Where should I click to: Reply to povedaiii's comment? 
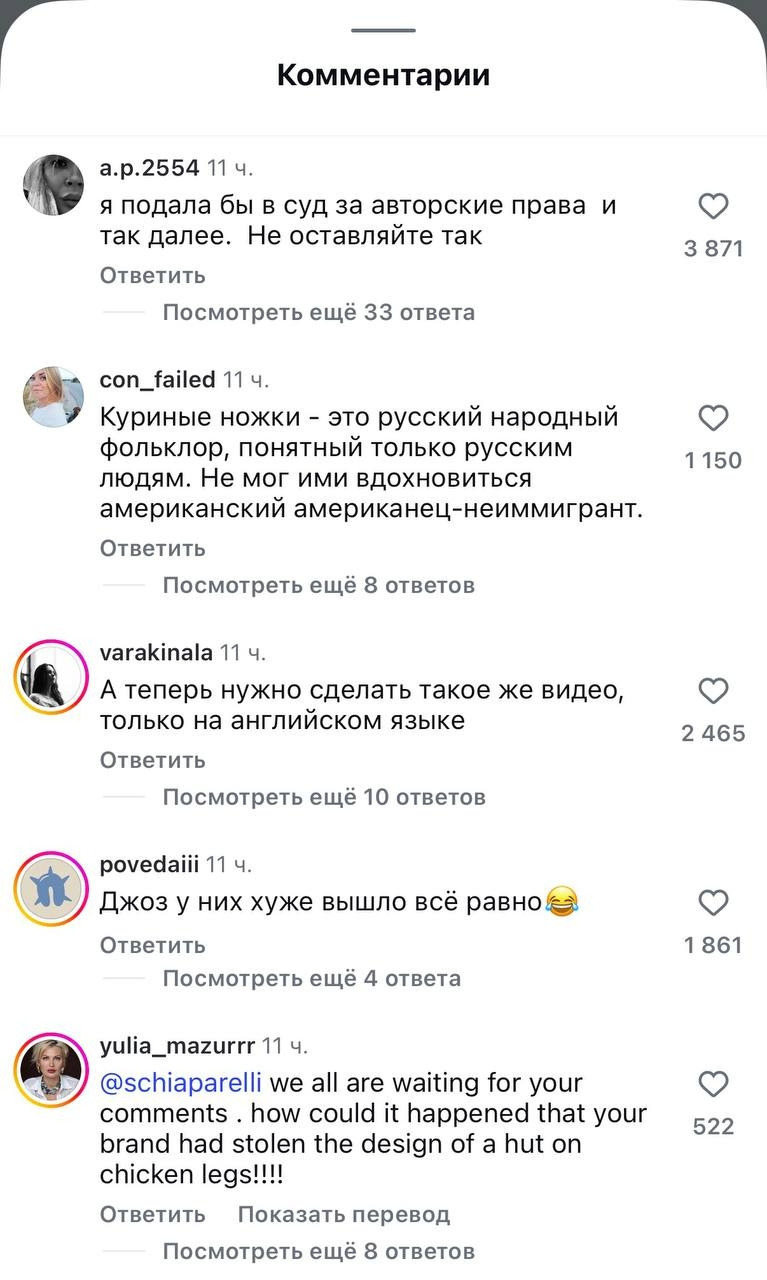152,945
